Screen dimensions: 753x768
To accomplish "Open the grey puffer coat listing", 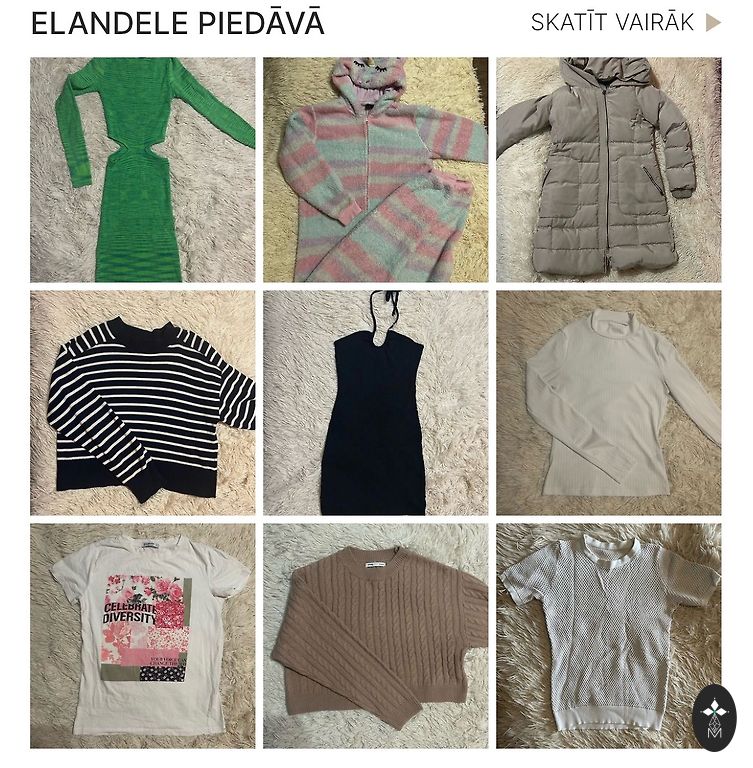I will [608, 169].
